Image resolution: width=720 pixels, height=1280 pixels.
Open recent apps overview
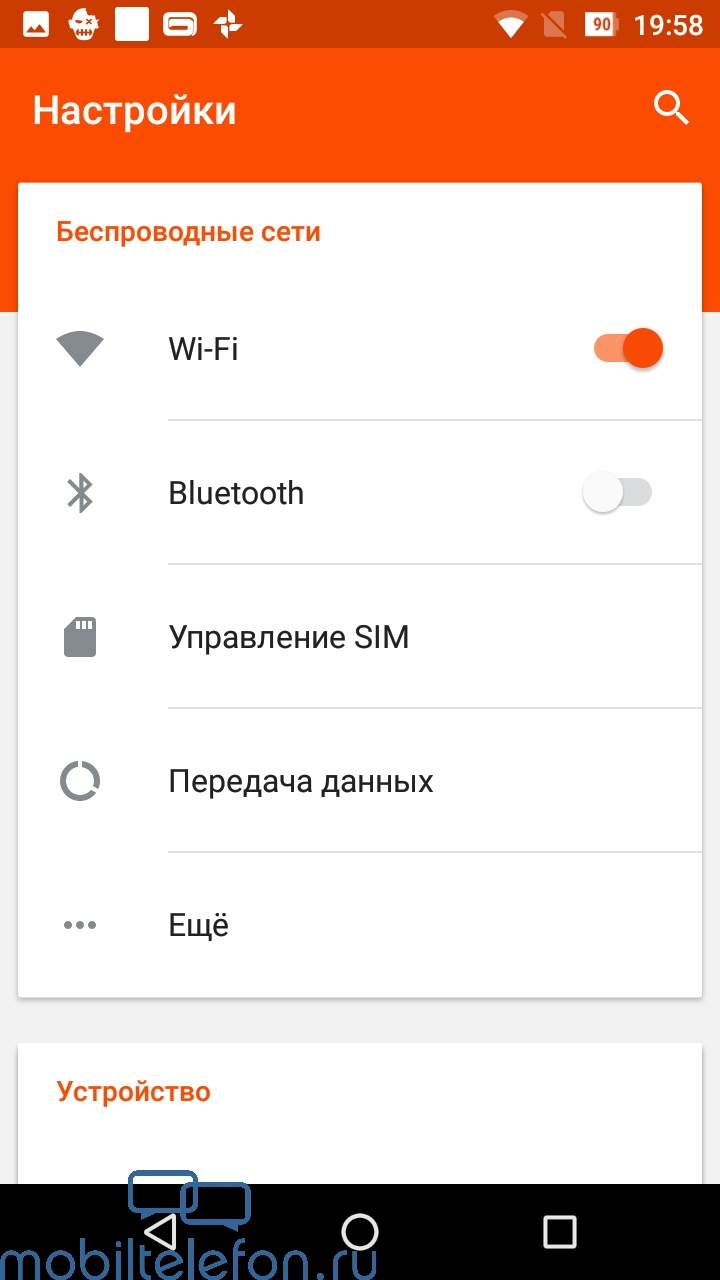click(x=560, y=1231)
